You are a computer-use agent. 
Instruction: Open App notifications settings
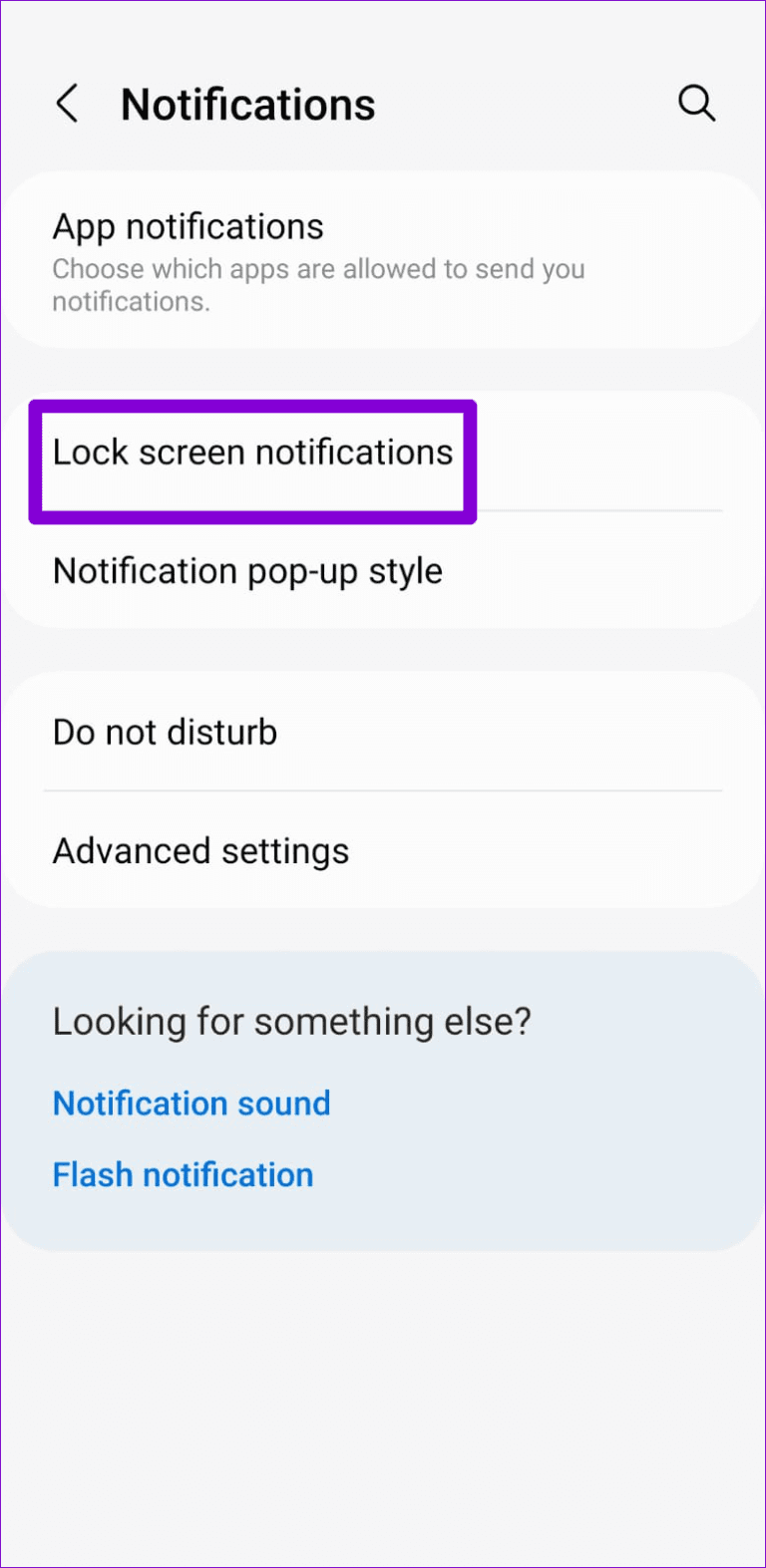pos(188,226)
